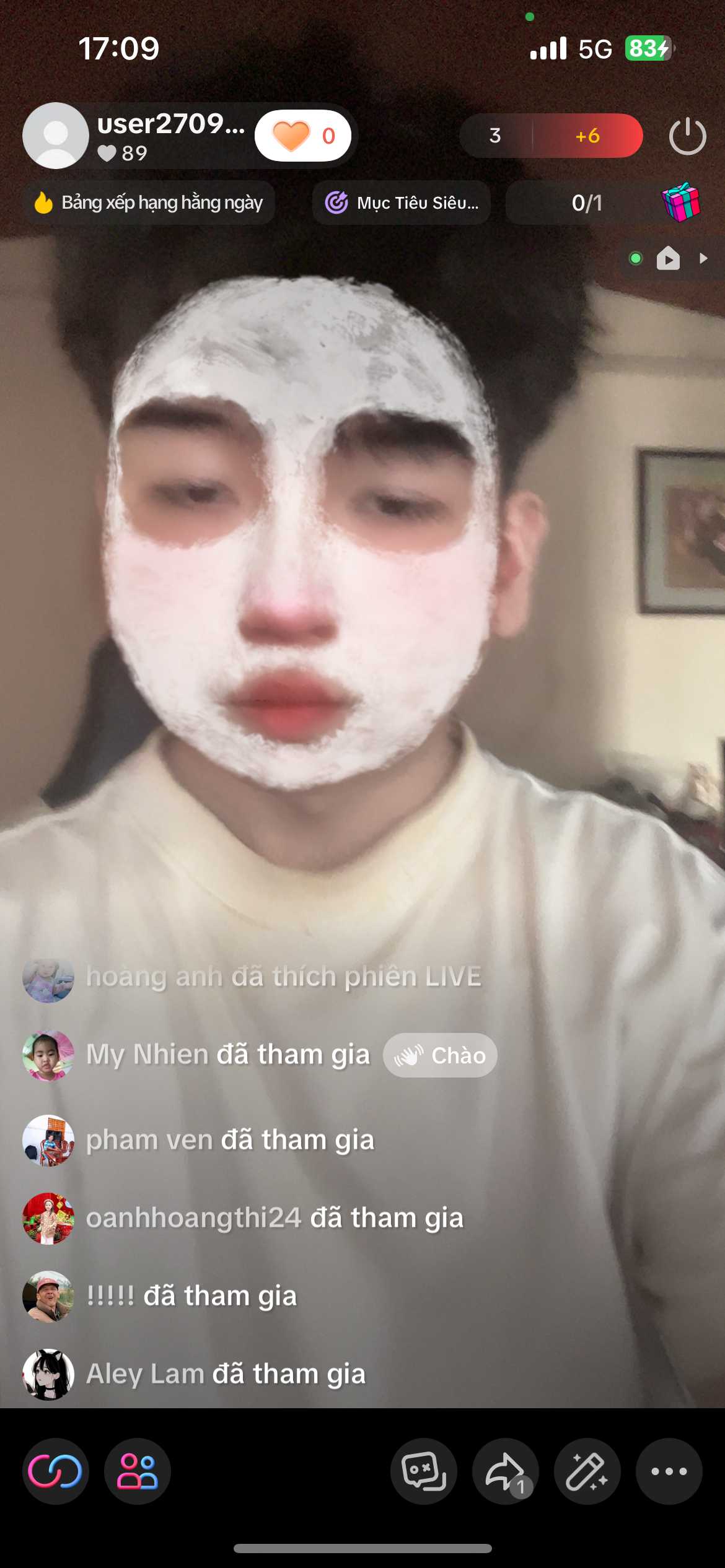Expand the collapsed panel with arrow icon
Screen dimensions: 725x1568
click(703, 258)
